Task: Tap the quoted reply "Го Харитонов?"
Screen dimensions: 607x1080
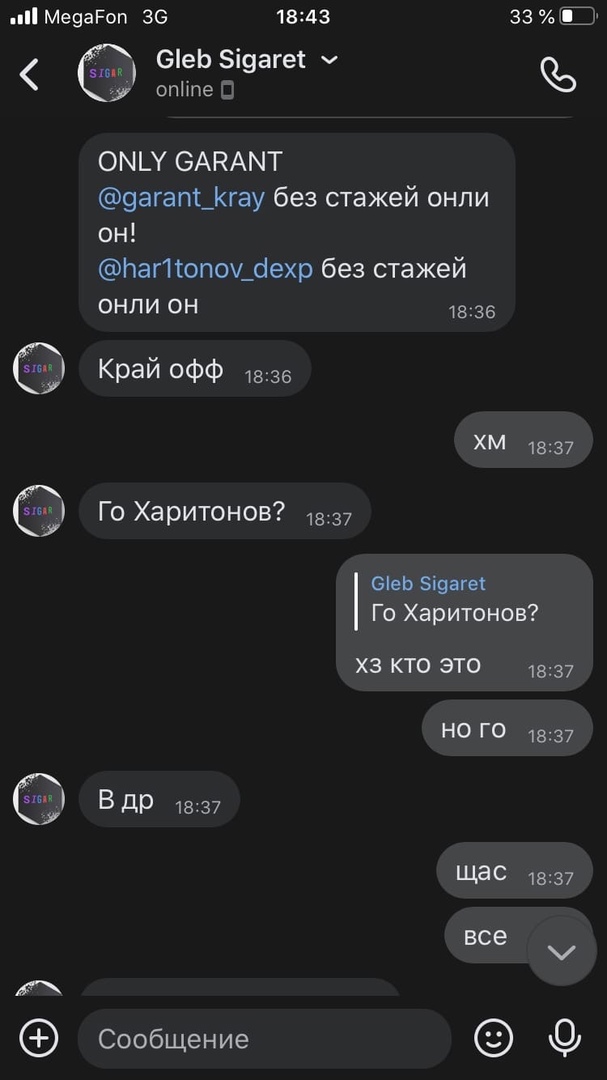Action: click(x=455, y=601)
